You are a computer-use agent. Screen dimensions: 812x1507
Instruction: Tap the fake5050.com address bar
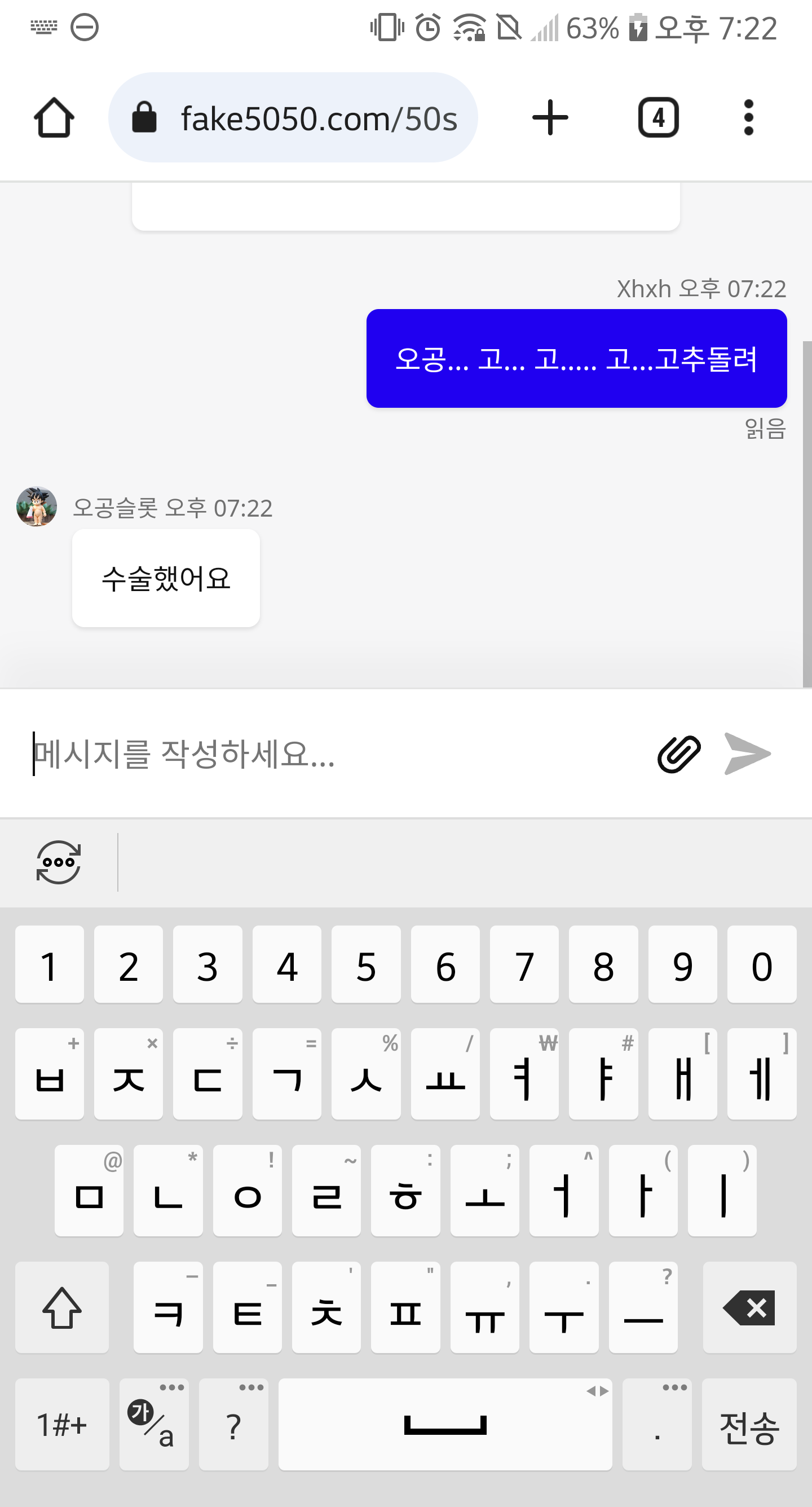click(293, 117)
